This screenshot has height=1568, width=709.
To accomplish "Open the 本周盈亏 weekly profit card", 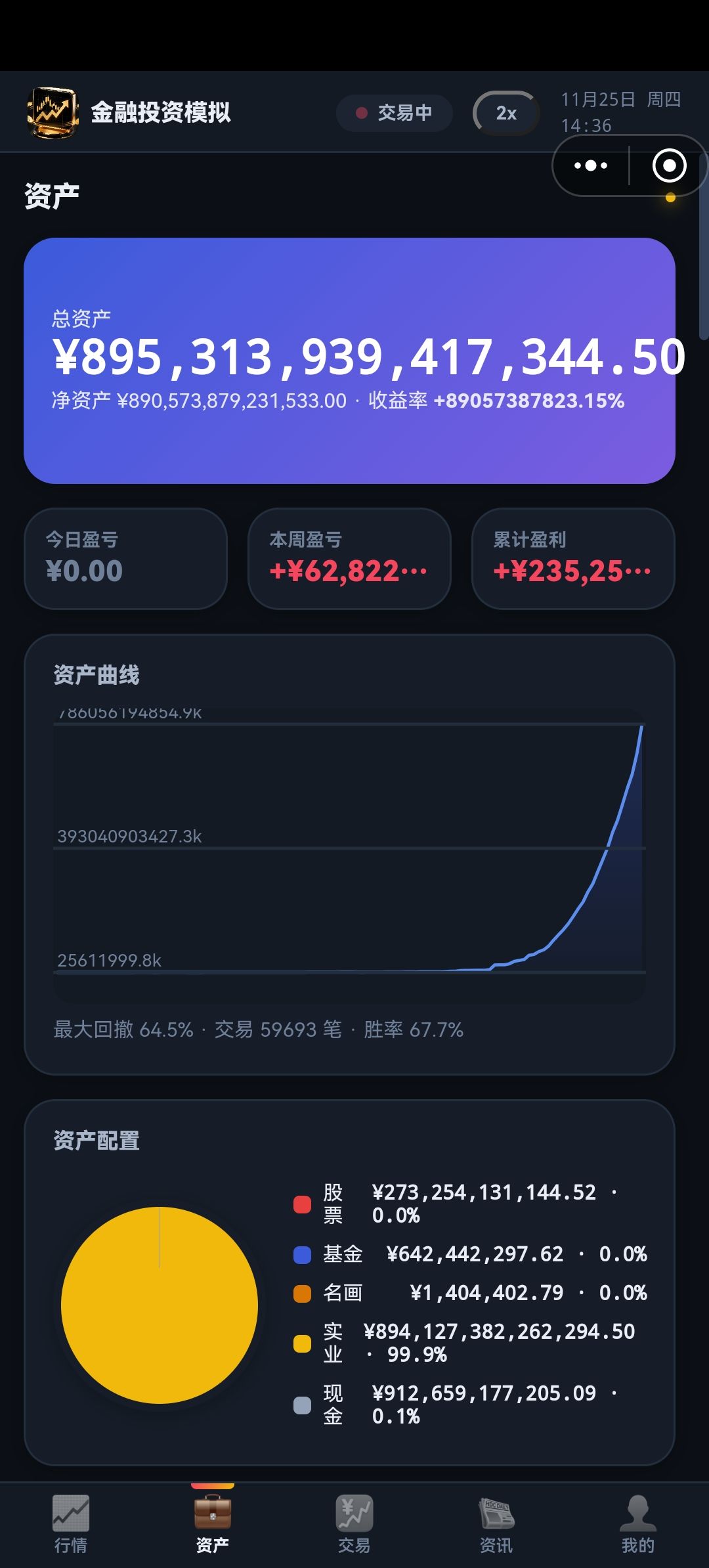I will coord(349,559).
